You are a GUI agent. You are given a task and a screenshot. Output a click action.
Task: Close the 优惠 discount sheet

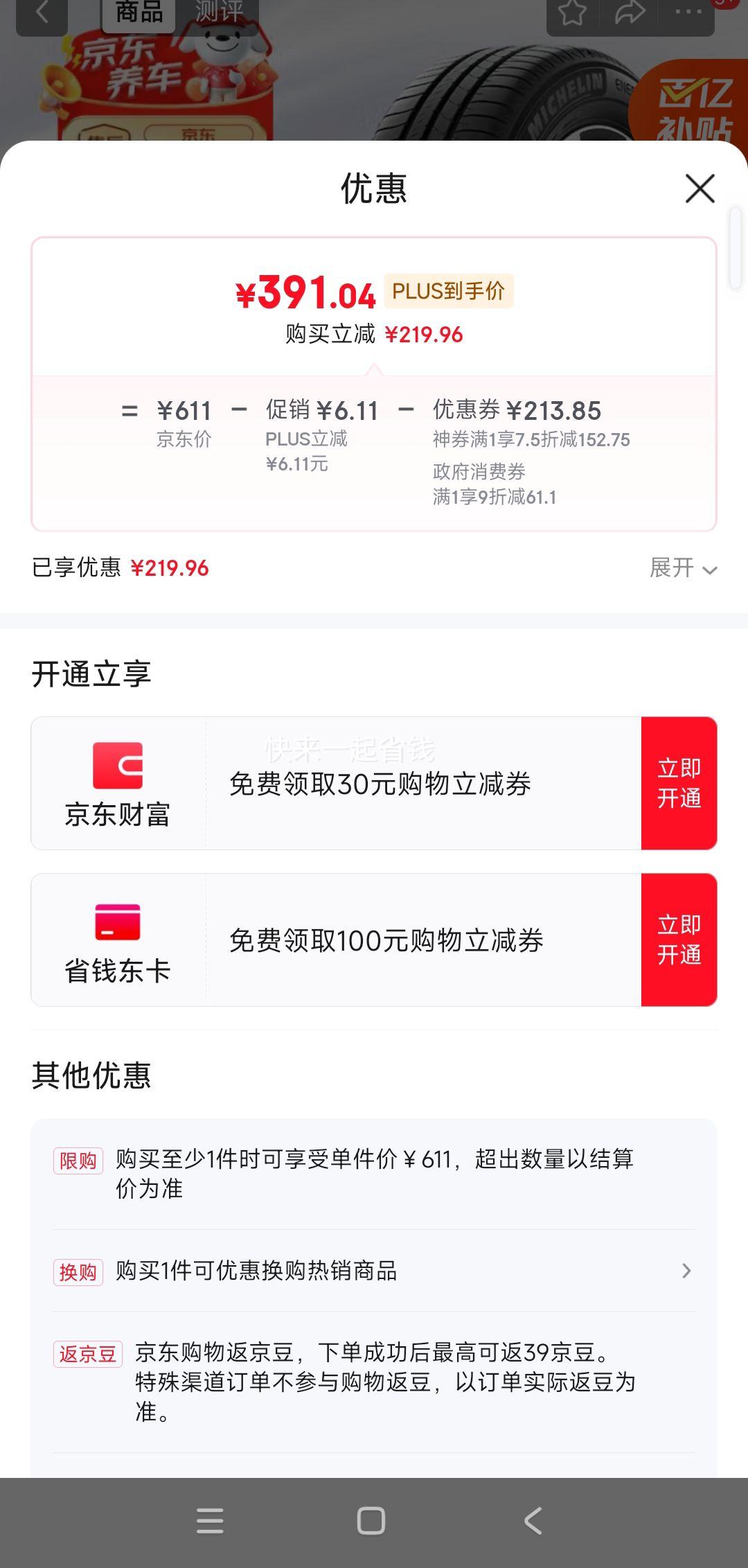tap(700, 188)
